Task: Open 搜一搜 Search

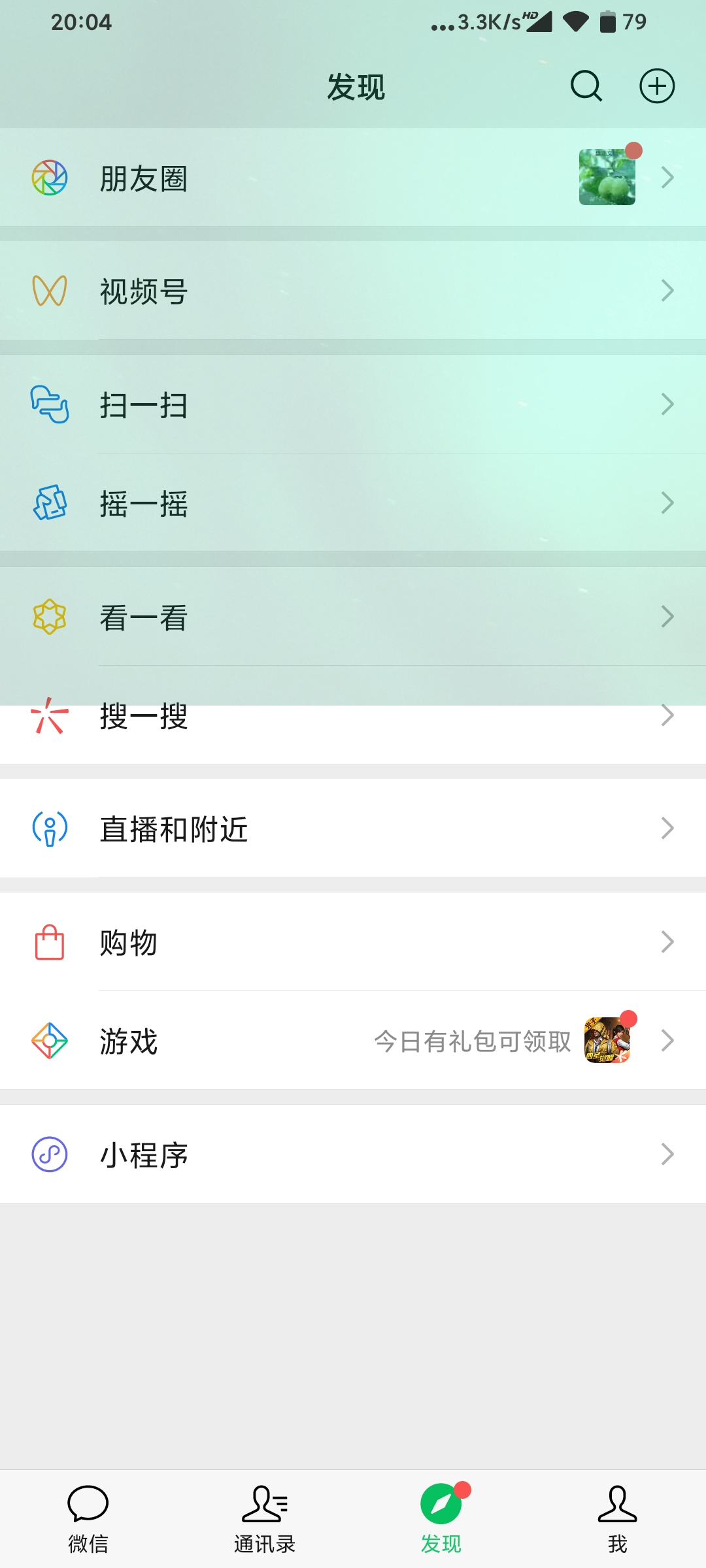Action: coord(353,715)
